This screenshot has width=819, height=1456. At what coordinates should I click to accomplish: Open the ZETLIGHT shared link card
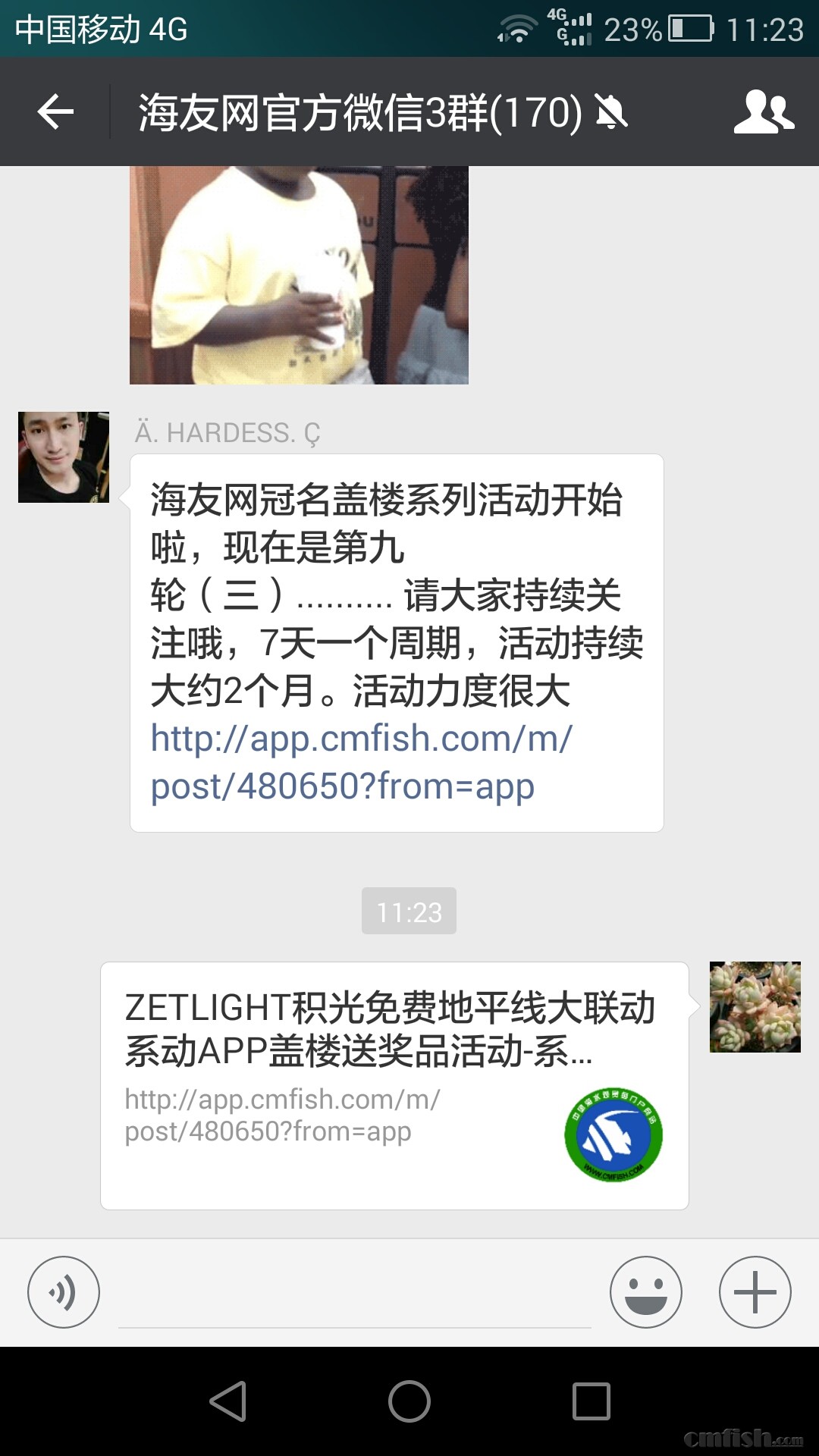(x=394, y=1085)
